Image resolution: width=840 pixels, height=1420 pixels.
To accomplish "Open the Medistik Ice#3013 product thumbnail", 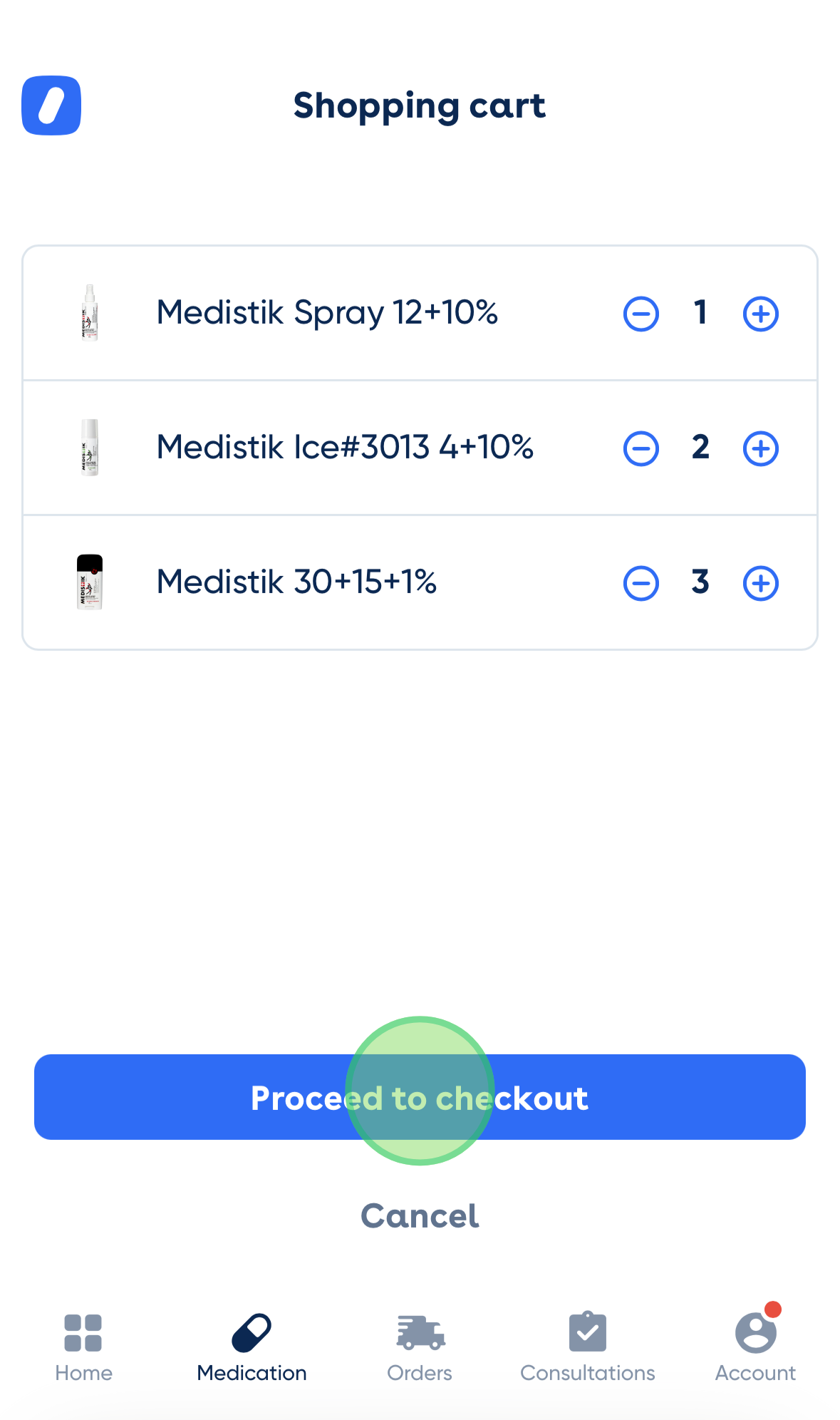I will (88, 448).
